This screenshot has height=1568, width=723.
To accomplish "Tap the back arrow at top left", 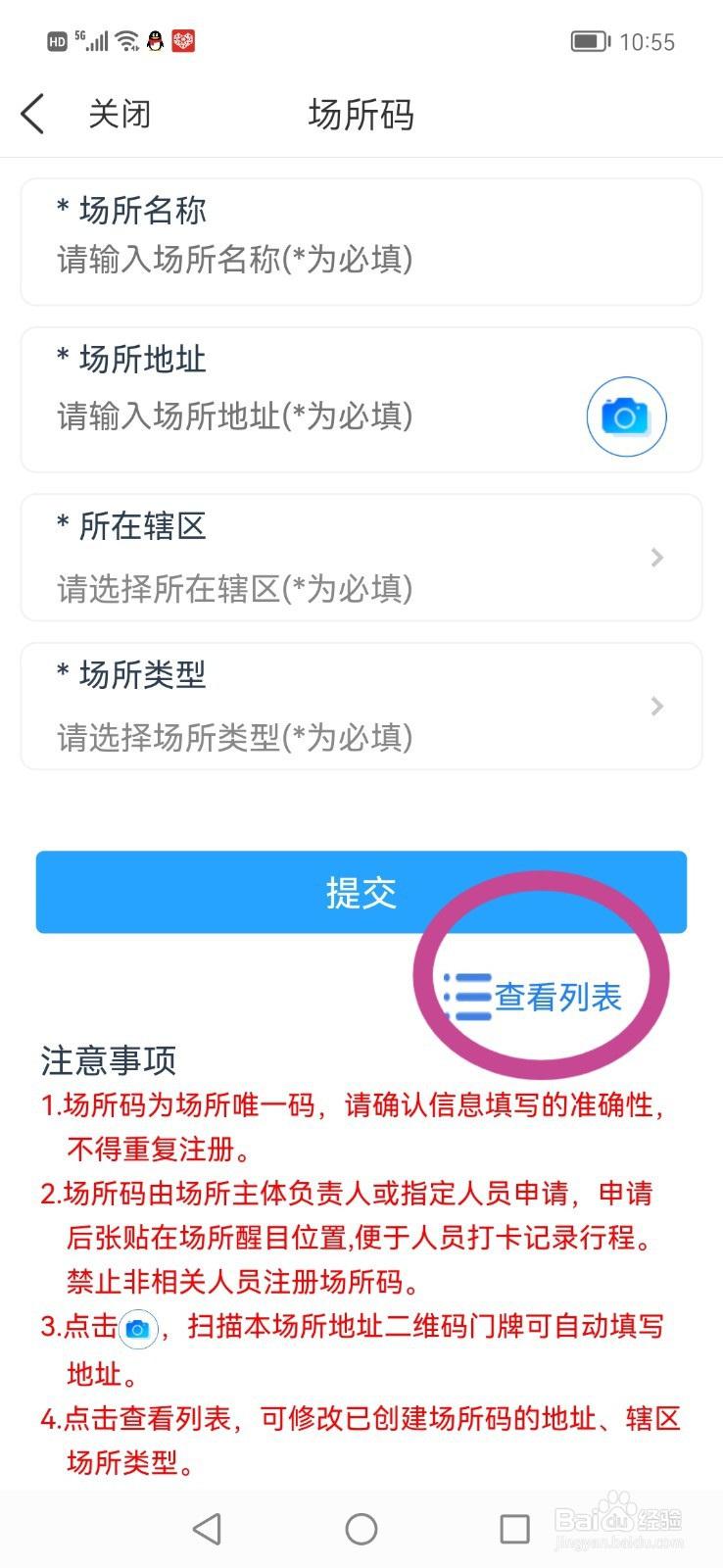I will (31, 113).
